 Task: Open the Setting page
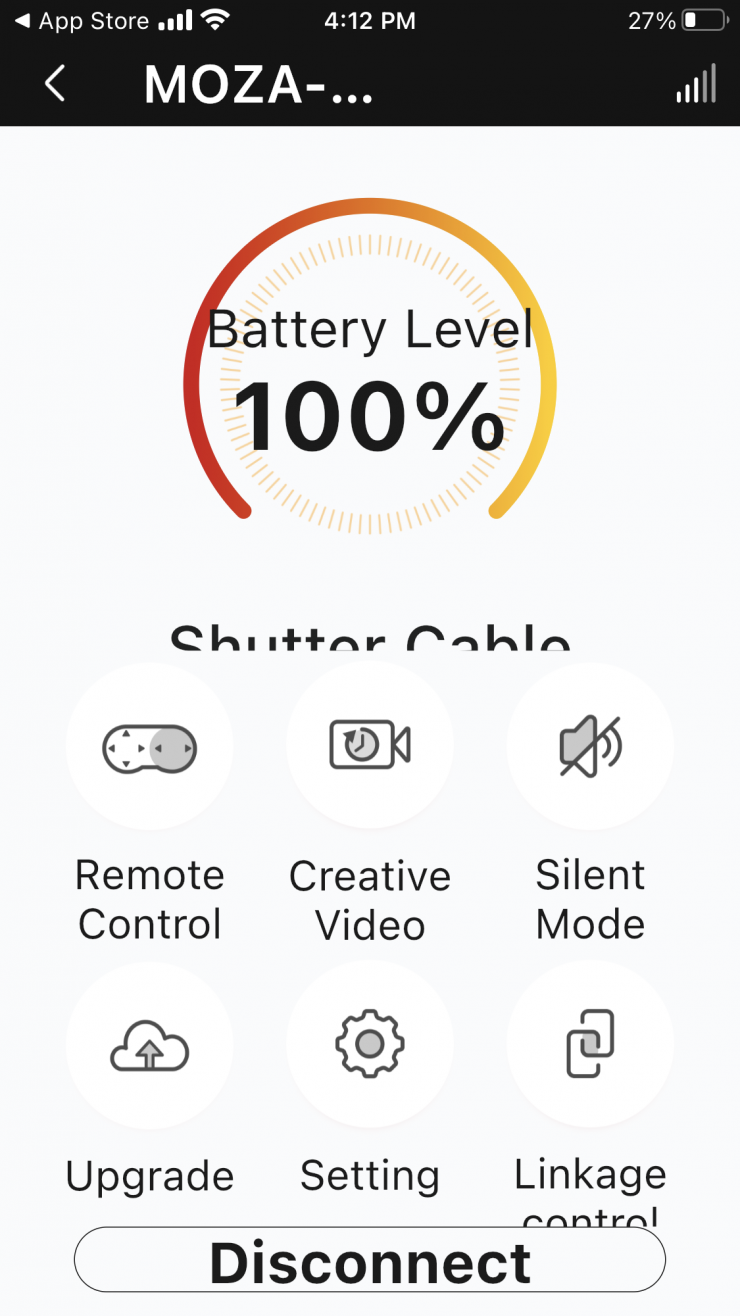pyautogui.click(x=370, y=1045)
